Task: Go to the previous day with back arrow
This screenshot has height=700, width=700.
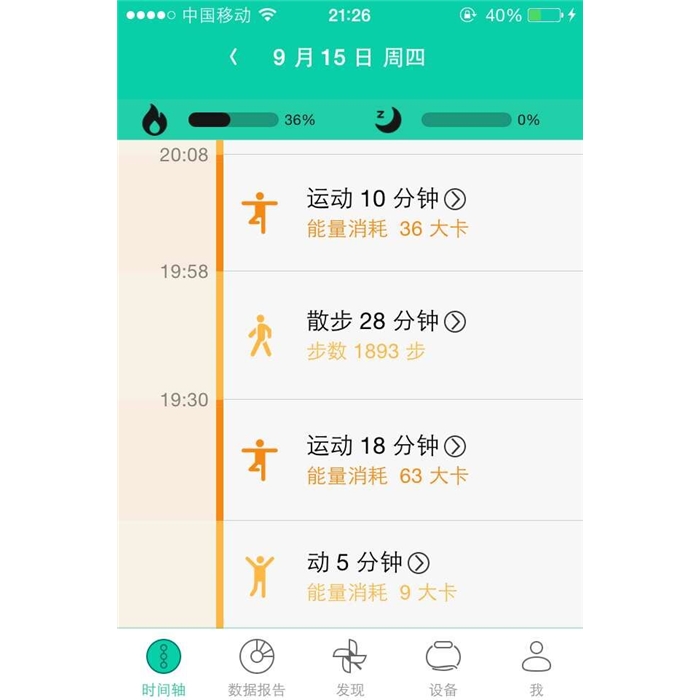Action: pyautogui.click(x=234, y=57)
